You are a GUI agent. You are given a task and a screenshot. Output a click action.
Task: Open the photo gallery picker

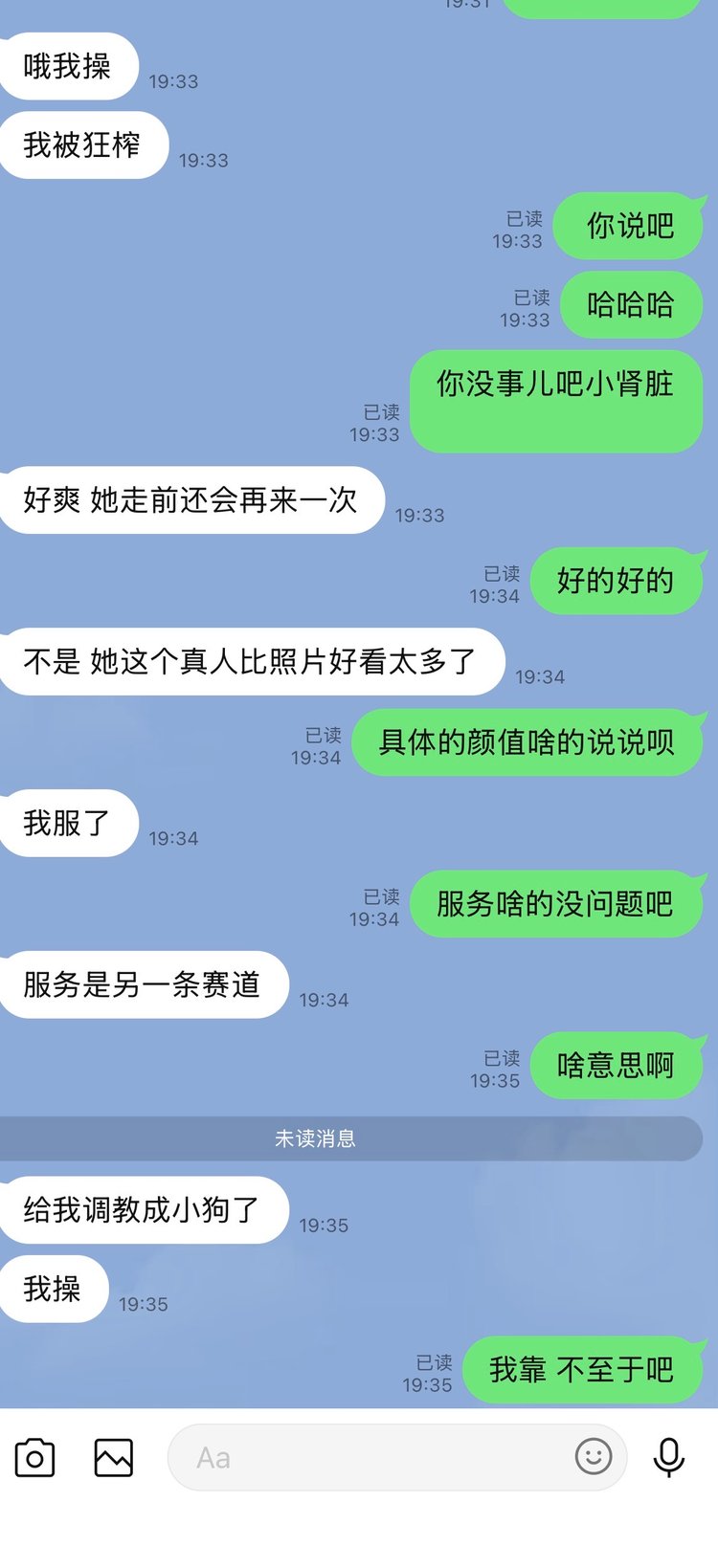coord(113,1458)
